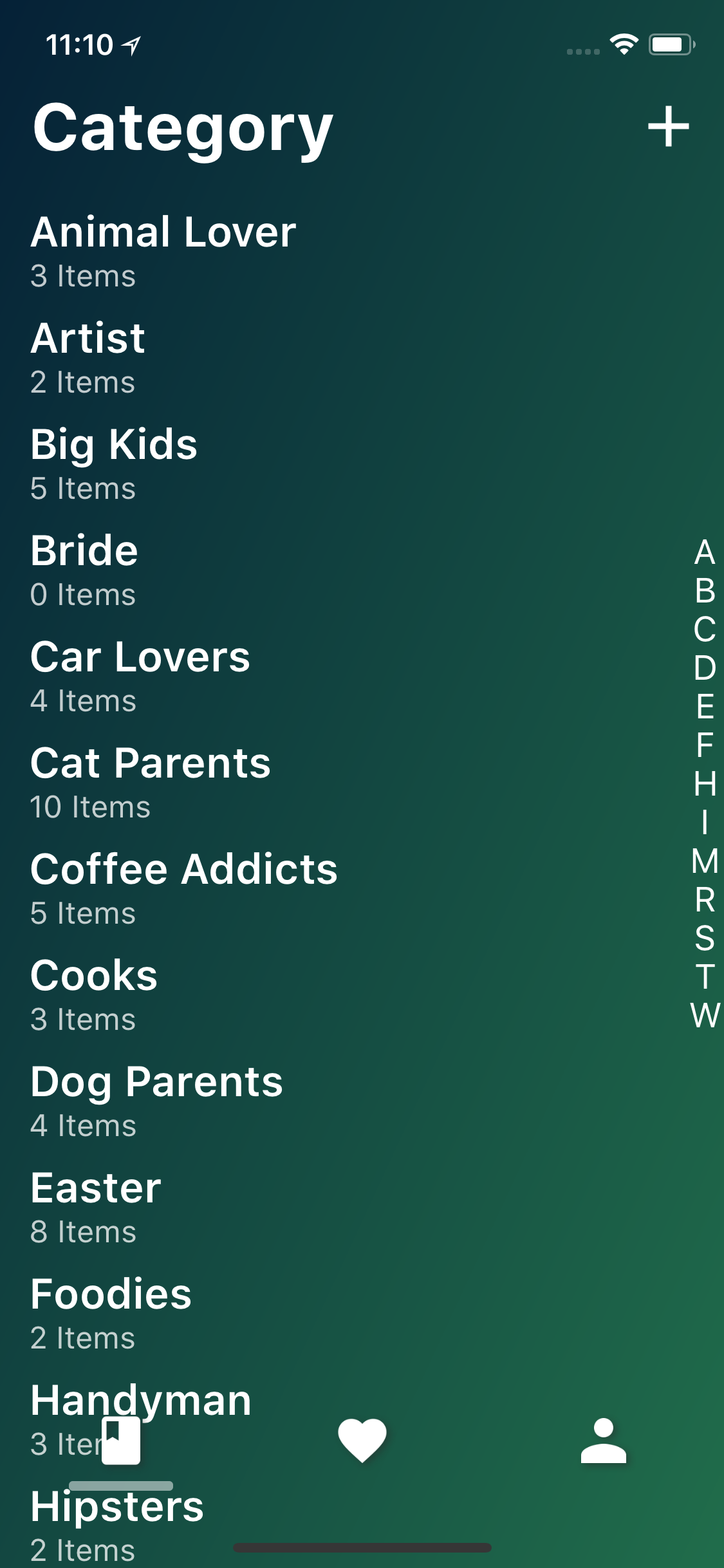Screen dimensions: 724x1568
Task: Jump to letter S in index
Action: click(705, 938)
